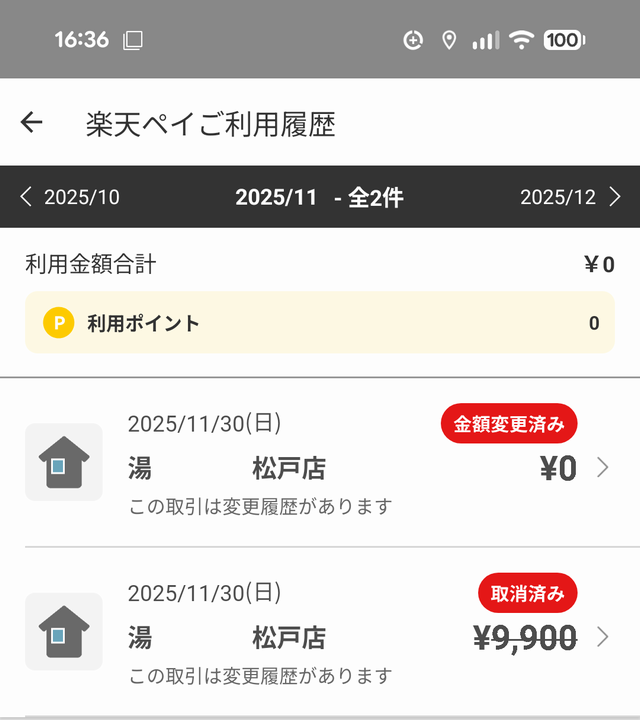Viewport: 640px width, 720px height.
Task: Open the 取消済み ¥9,900 transaction
Action: coord(320,632)
